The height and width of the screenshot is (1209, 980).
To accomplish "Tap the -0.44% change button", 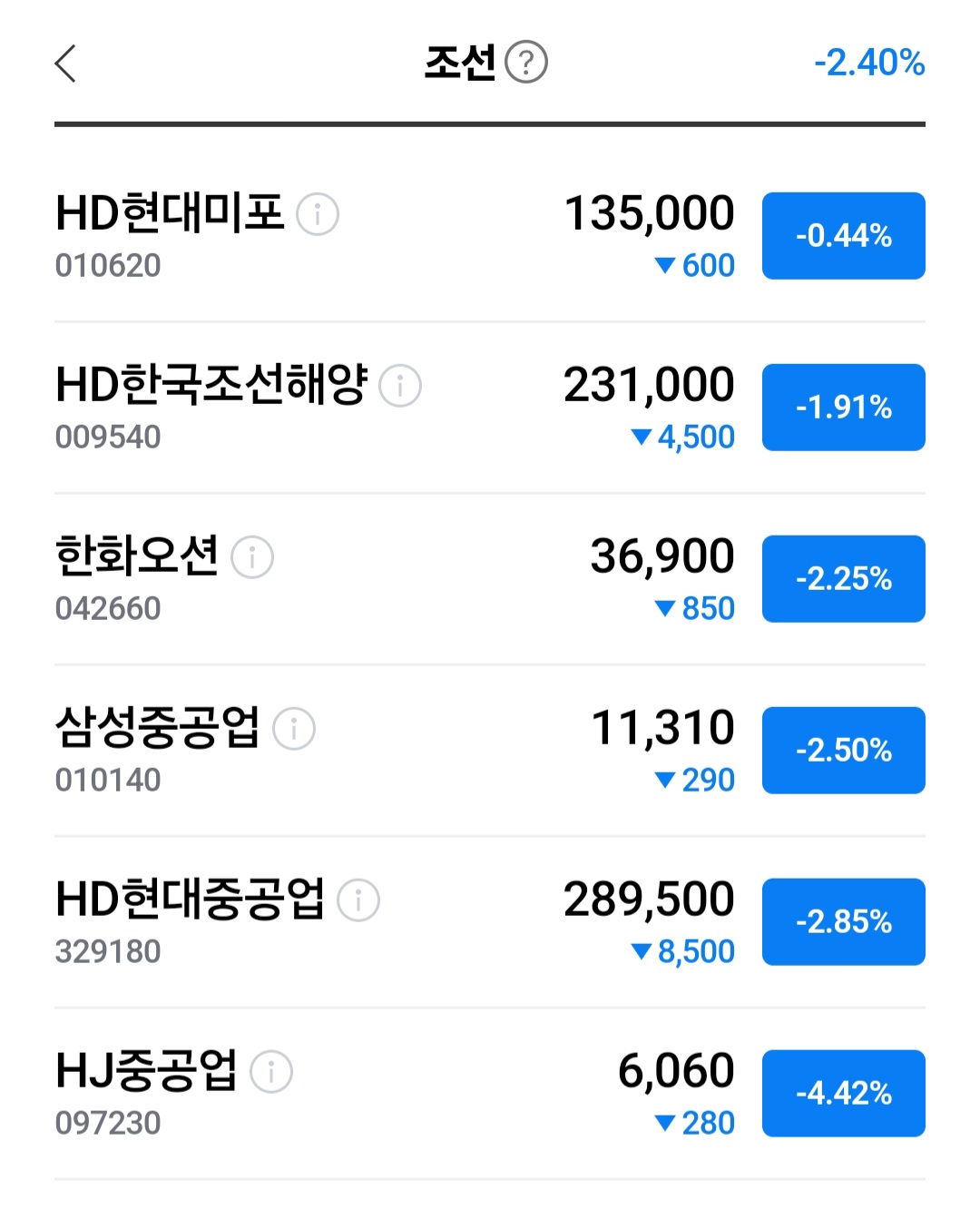I will pos(844,236).
